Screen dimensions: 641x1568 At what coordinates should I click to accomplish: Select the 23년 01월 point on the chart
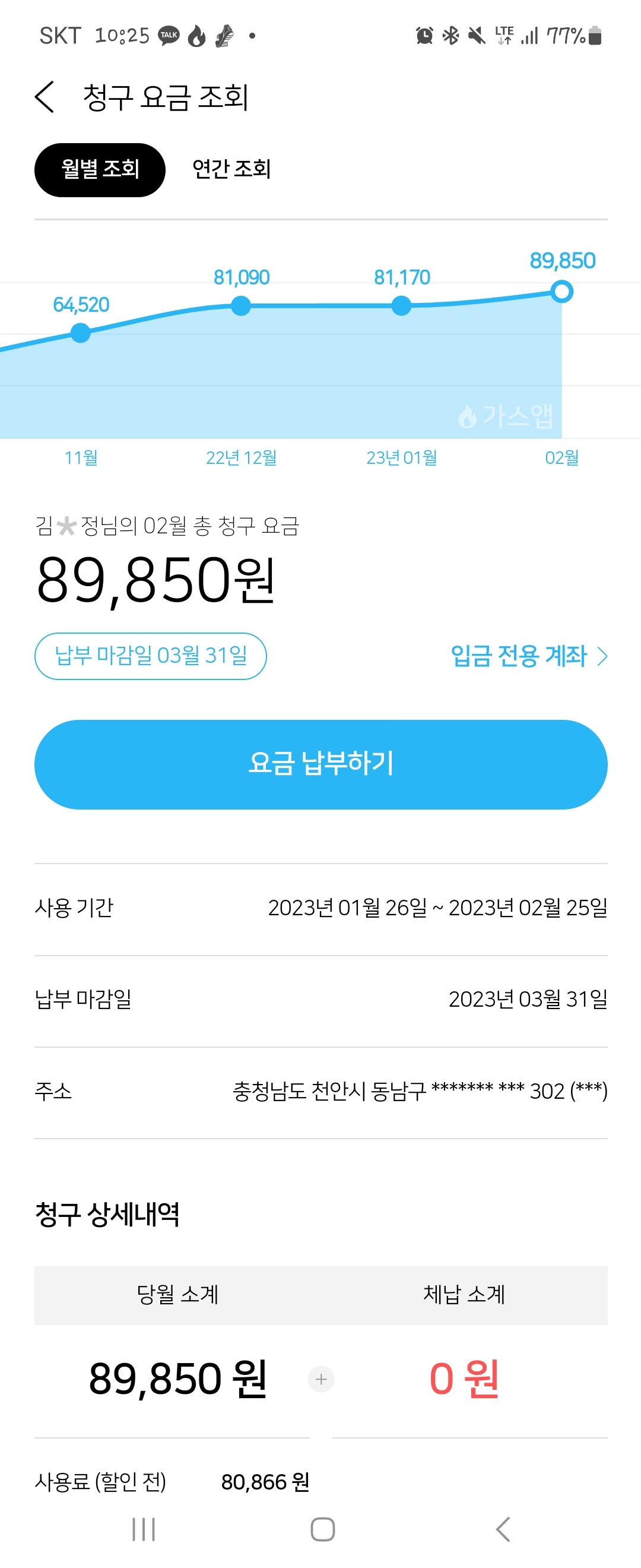coord(401,305)
